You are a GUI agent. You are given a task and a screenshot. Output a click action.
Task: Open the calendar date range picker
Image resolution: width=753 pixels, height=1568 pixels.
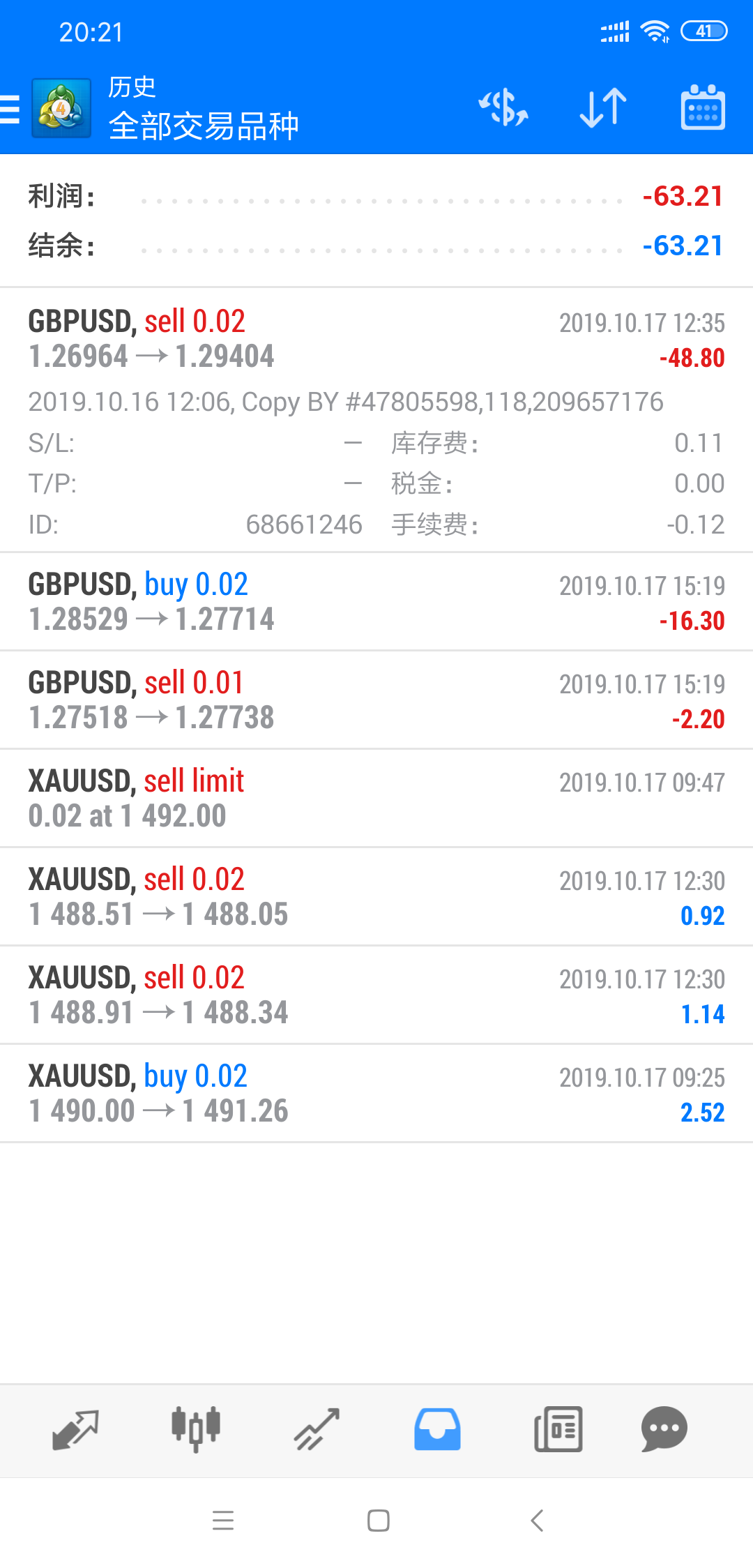703,107
